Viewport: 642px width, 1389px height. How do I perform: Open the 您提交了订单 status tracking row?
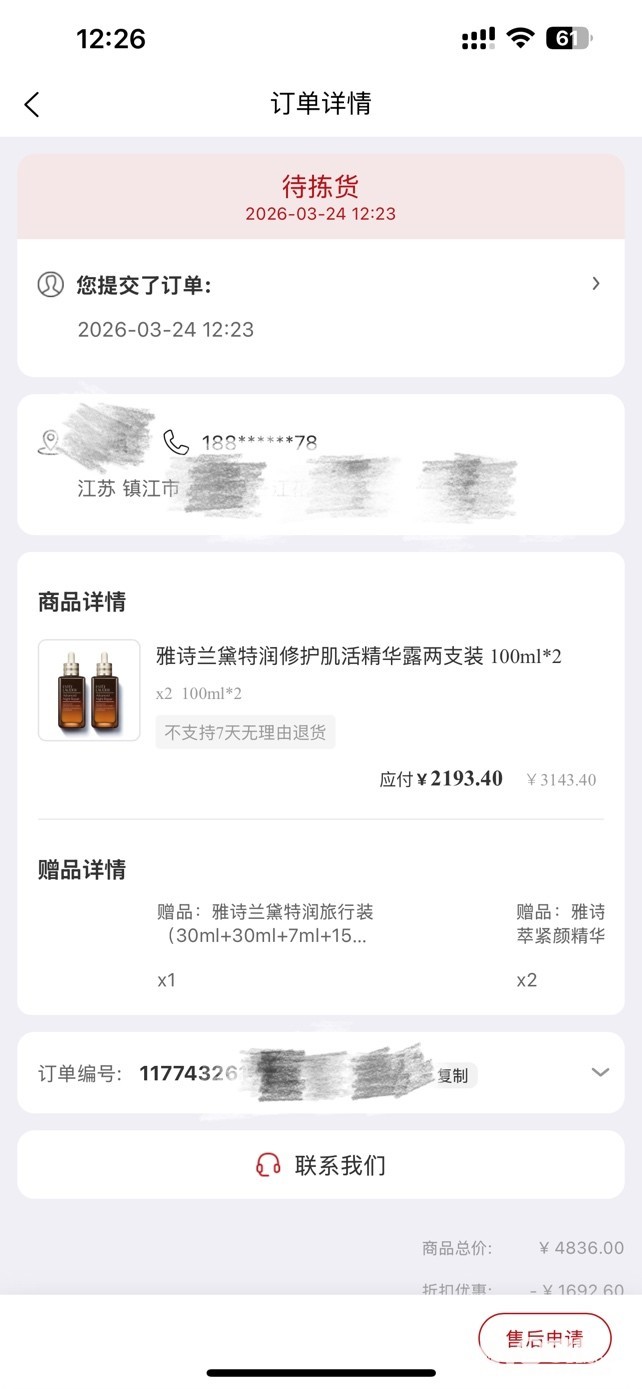click(320, 285)
